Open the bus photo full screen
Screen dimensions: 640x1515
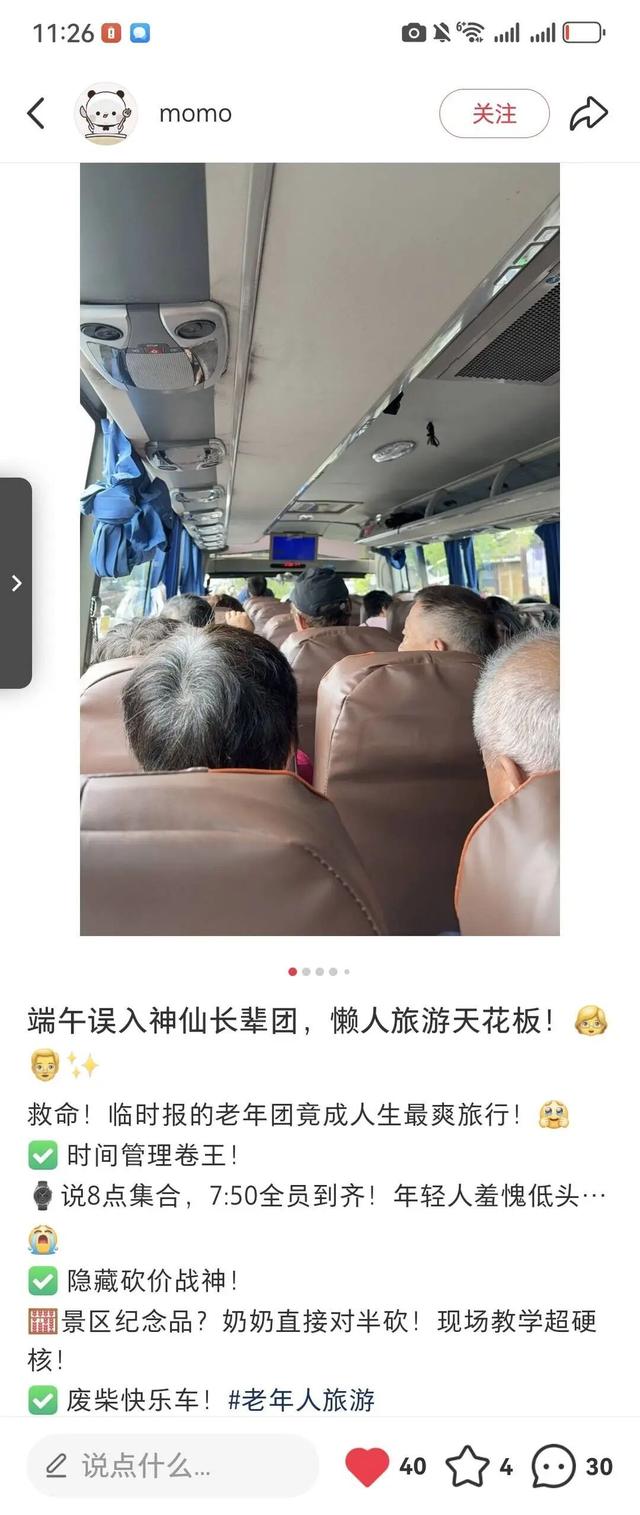click(320, 549)
